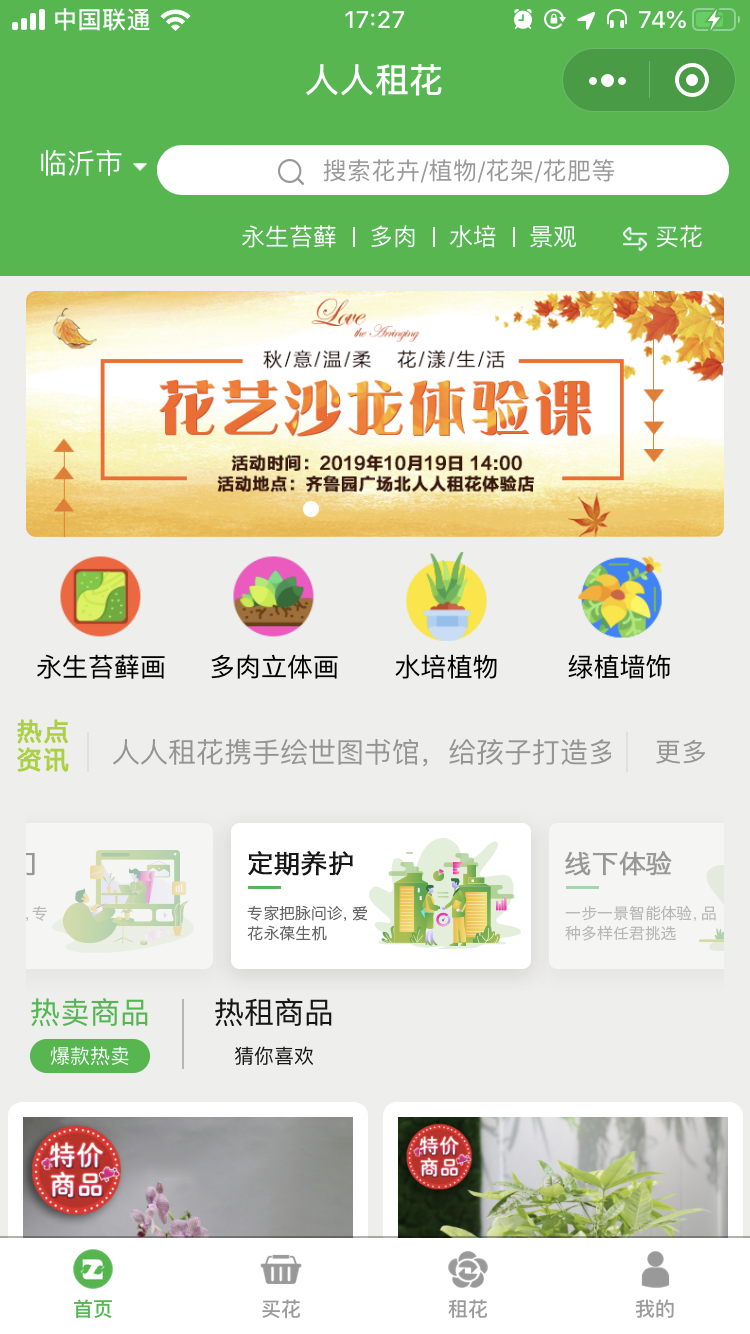
Task: Open the 花艺沙龙体验课 banner
Action: click(375, 414)
